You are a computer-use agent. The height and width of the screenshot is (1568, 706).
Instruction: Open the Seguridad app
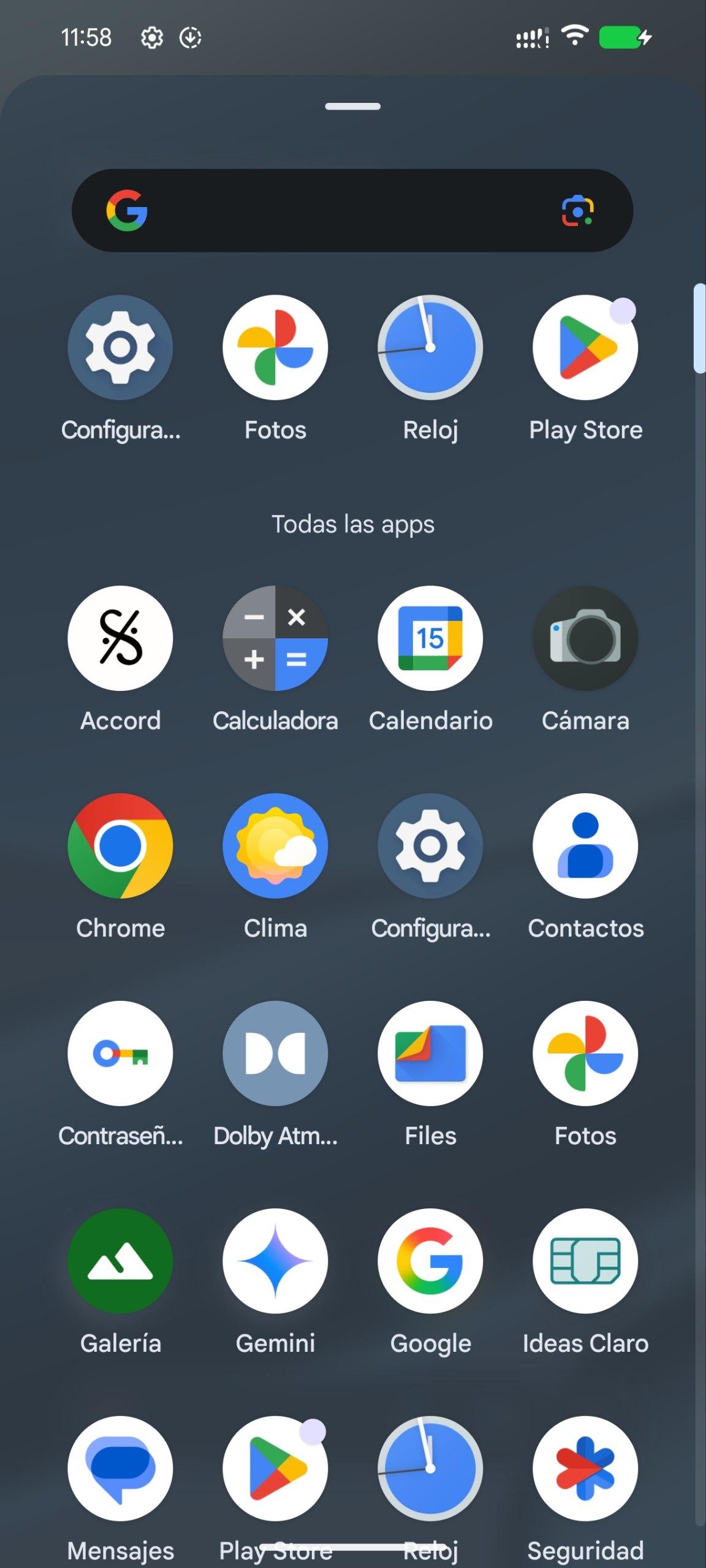point(585,1468)
